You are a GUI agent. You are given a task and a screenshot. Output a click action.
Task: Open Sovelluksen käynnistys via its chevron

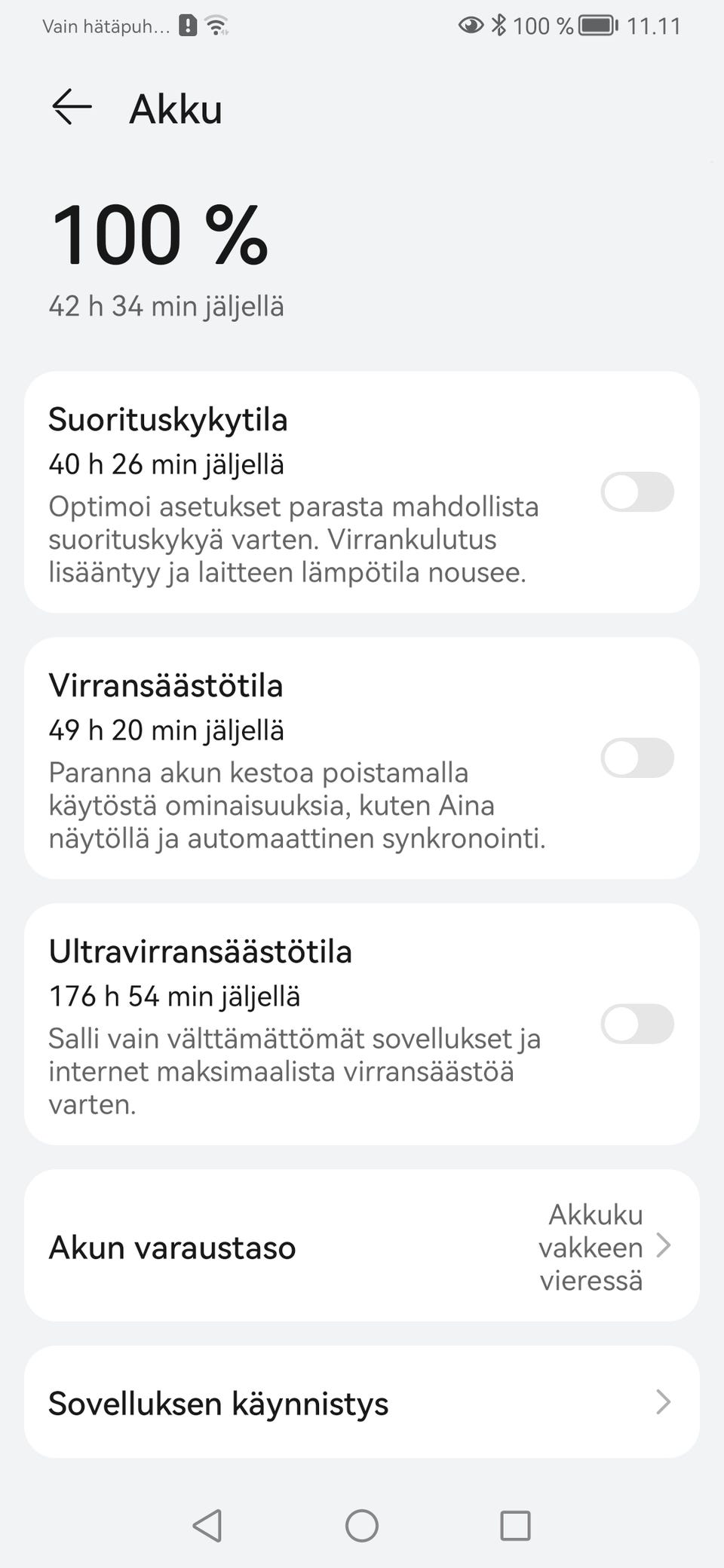(x=664, y=1402)
